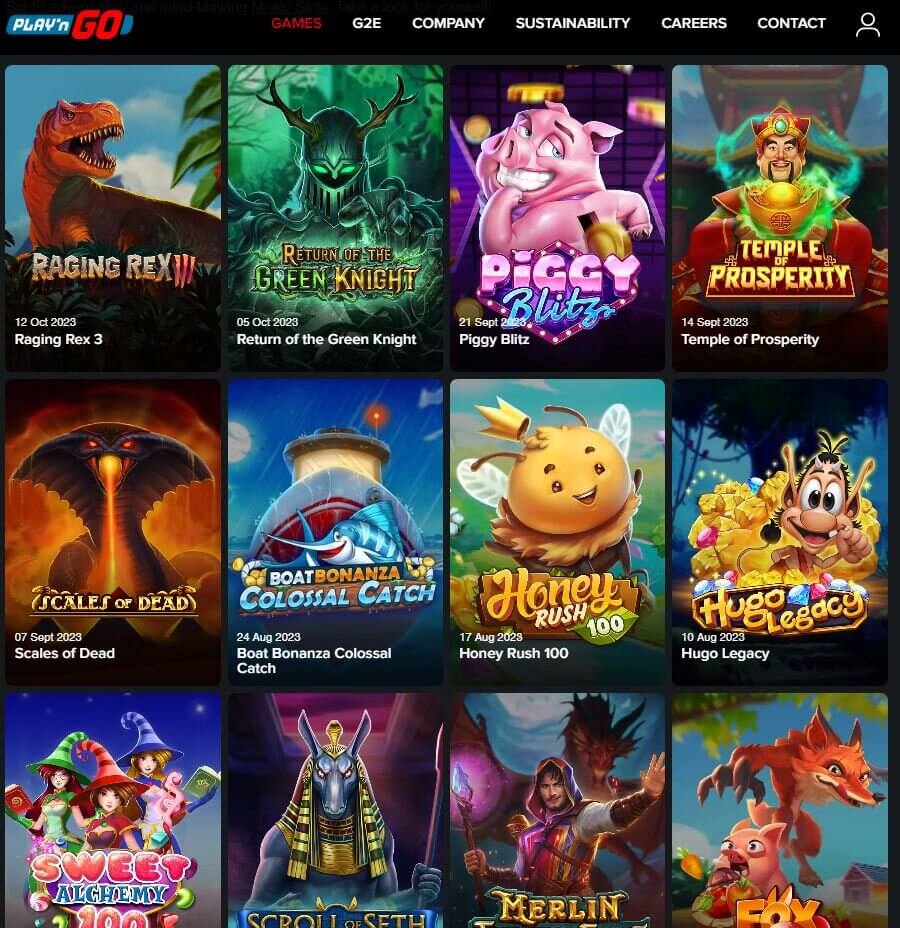
Task: View the Honey Rush 100 game
Action: tap(557, 531)
